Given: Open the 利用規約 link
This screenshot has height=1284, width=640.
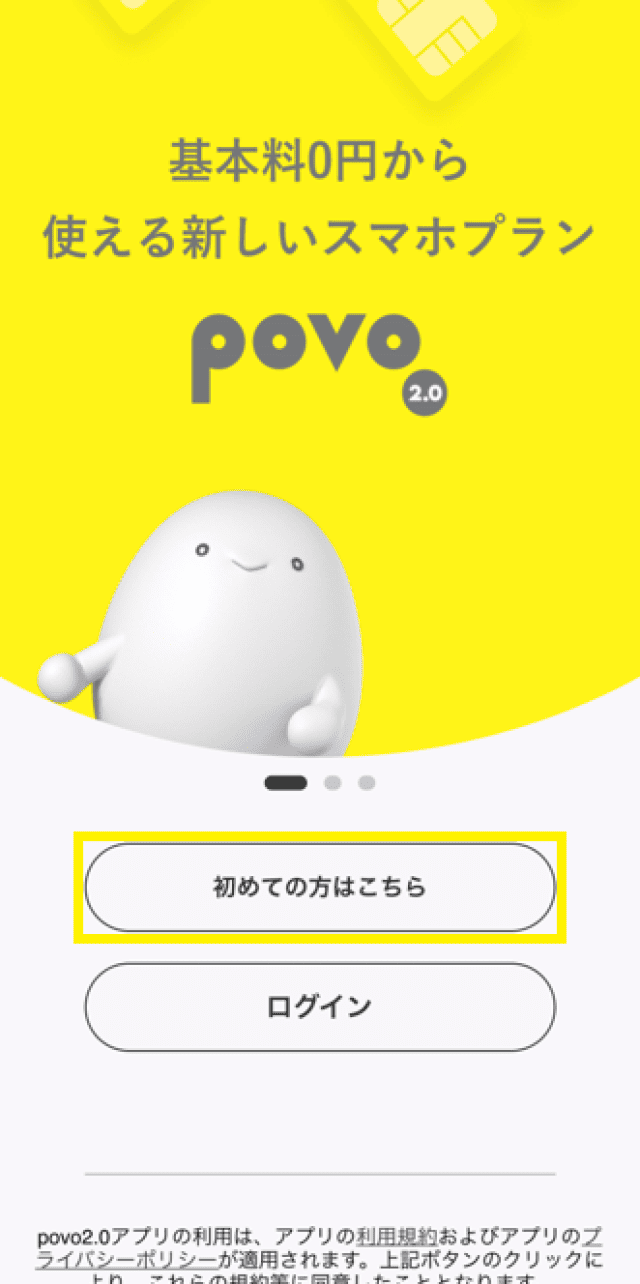Looking at the screenshot, I should (396, 1233).
